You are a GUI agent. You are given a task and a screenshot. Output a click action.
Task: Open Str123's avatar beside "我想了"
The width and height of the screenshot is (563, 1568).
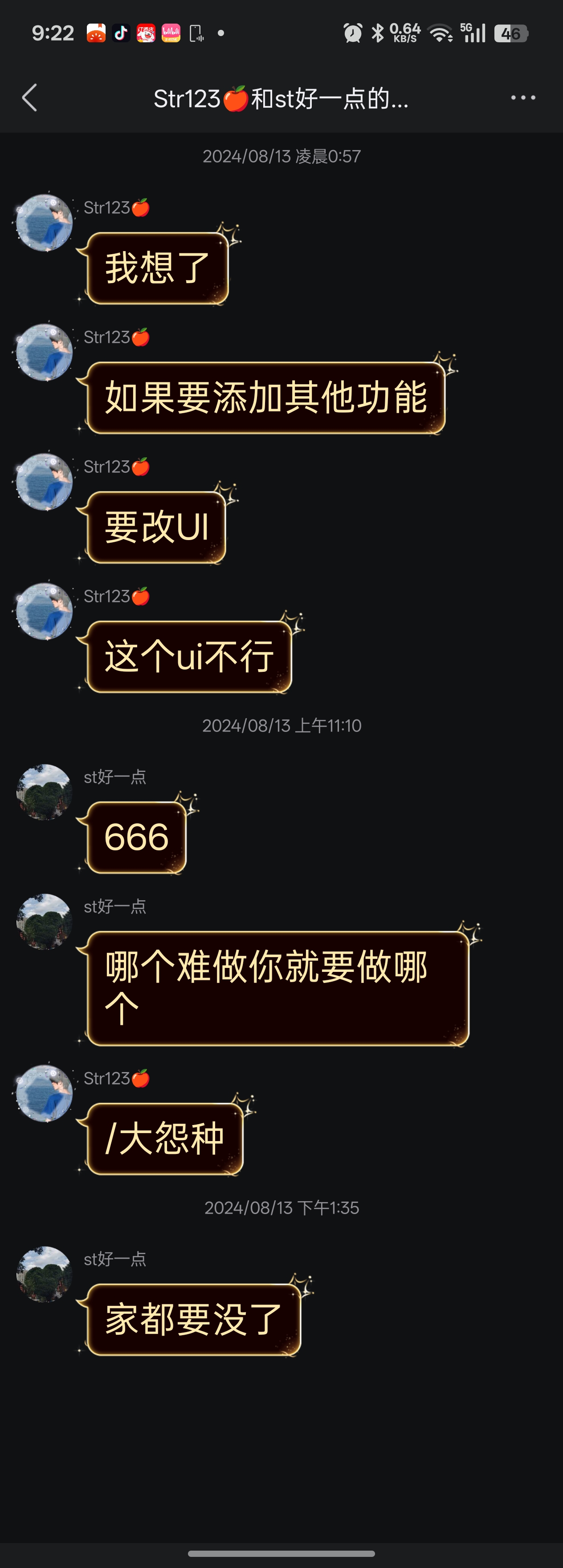[x=44, y=223]
